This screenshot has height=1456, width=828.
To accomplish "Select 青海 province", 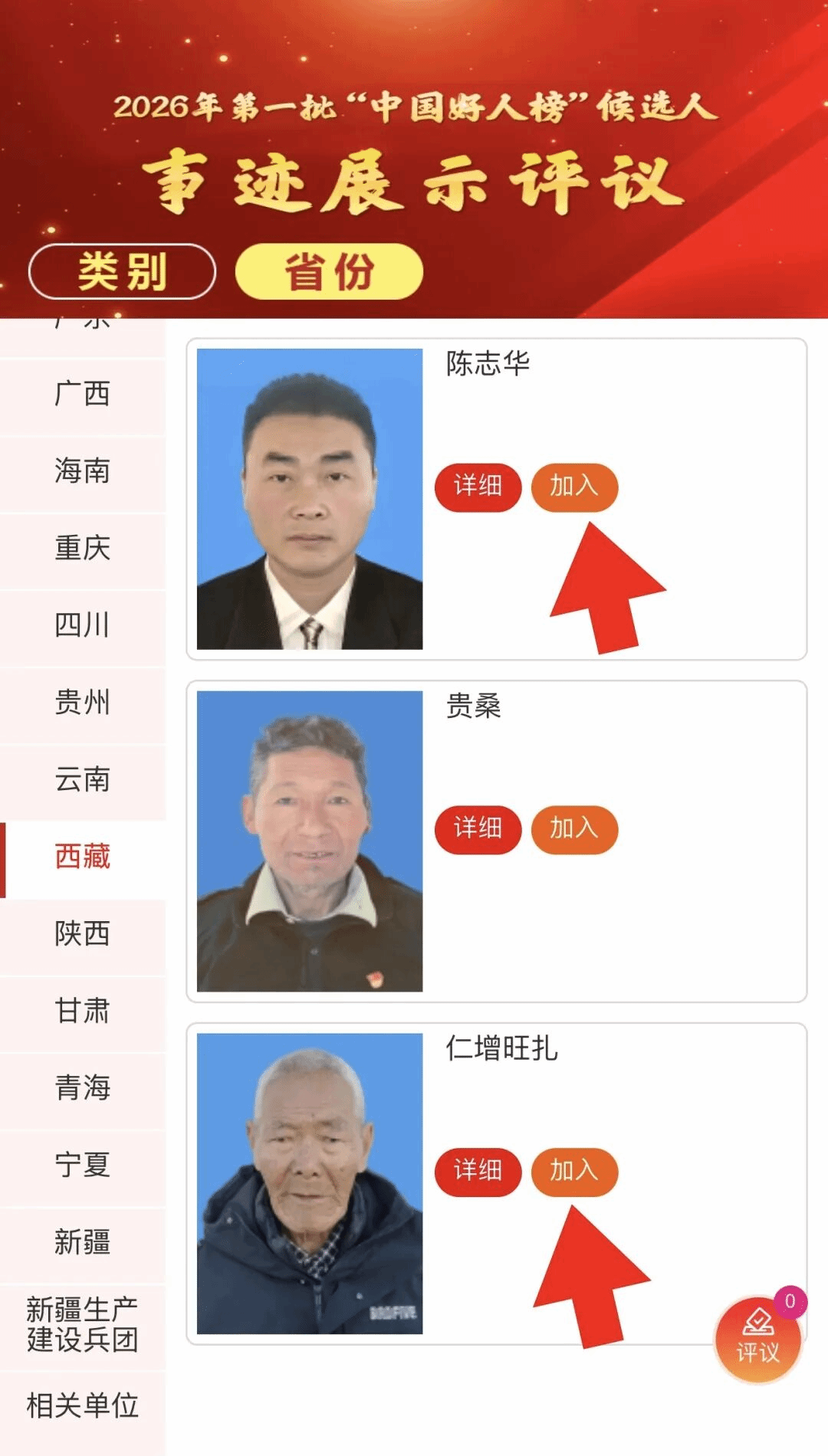I will [82, 1088].
